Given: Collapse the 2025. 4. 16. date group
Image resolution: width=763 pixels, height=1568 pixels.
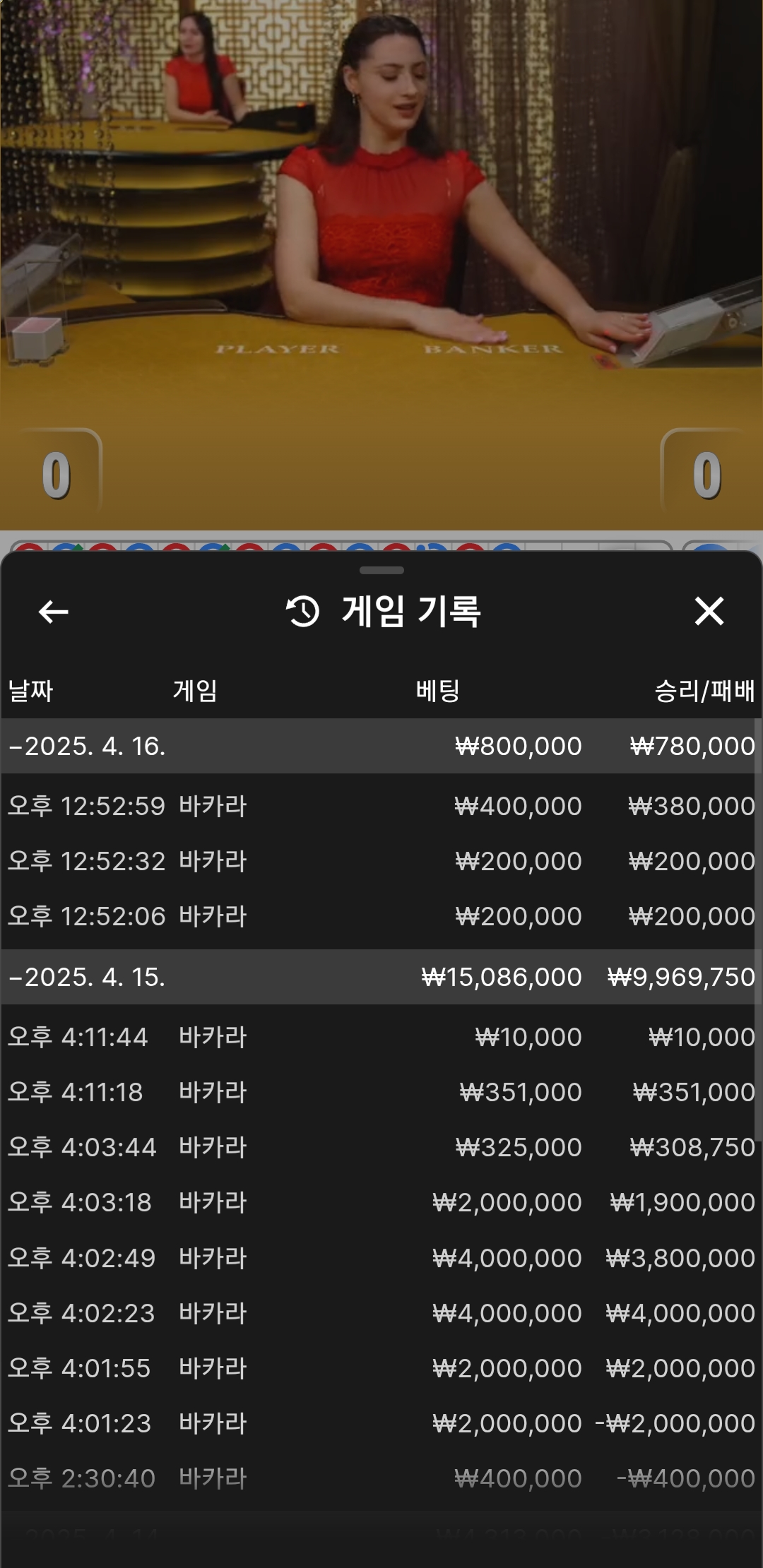Looking at the screenshot, I should coord(87,746).
